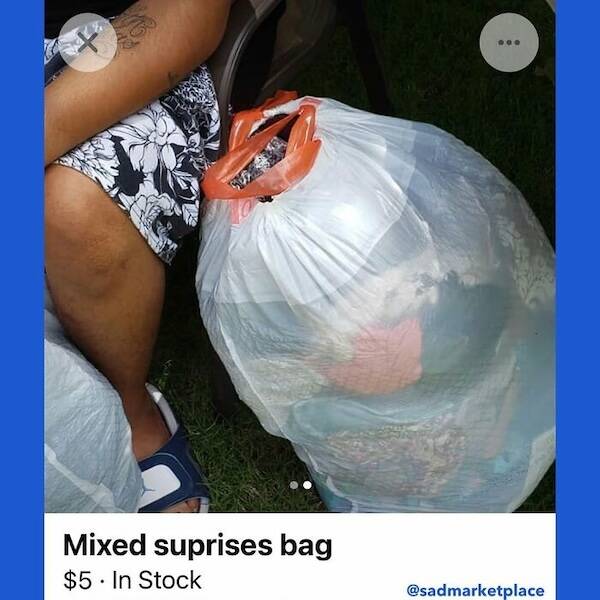Close the Mixed suprises bag listing
The width and height of the screenshot is (600, 600).
click(x=88, y=42)
